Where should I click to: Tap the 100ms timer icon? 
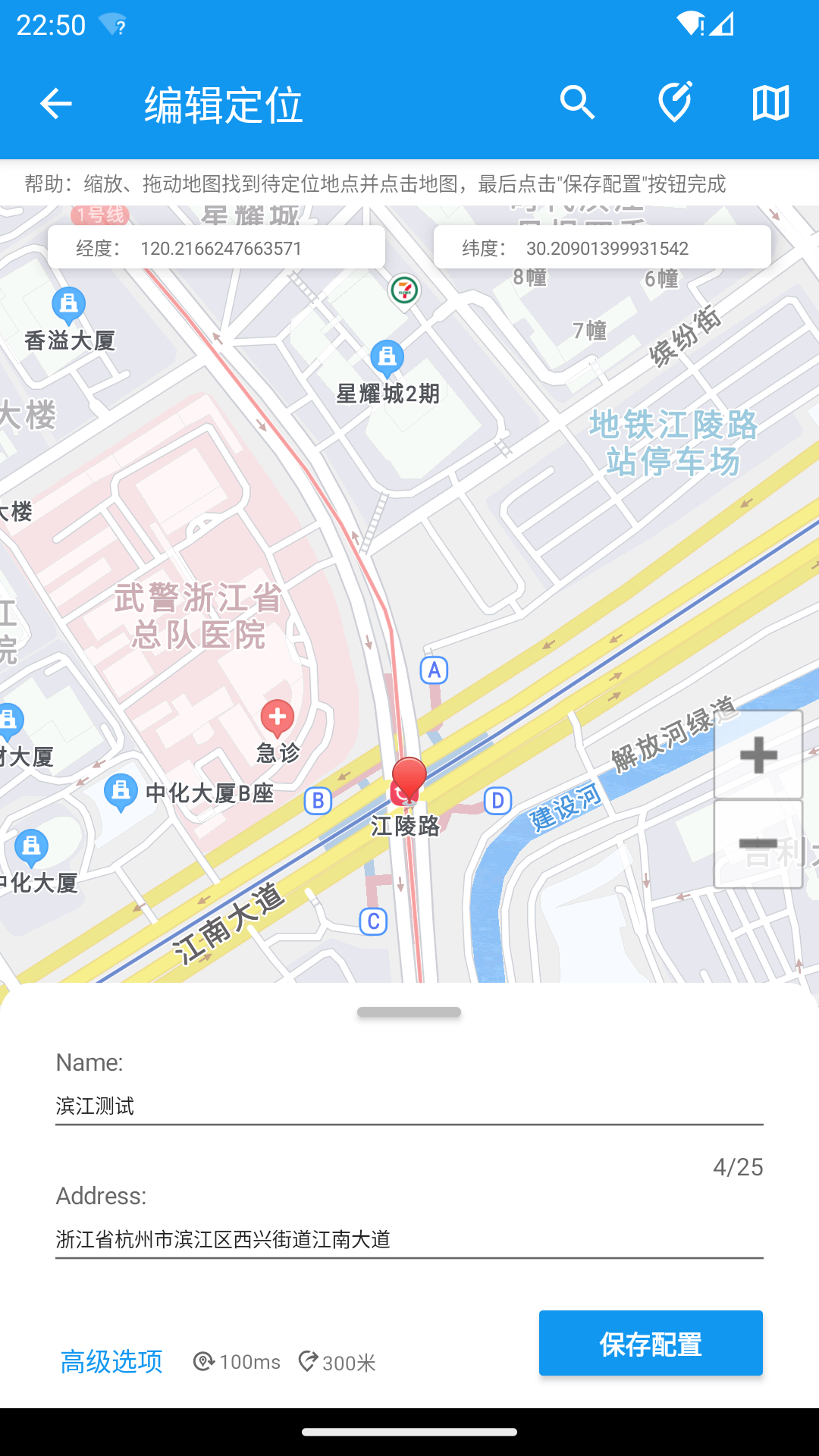coord(202,1361)
